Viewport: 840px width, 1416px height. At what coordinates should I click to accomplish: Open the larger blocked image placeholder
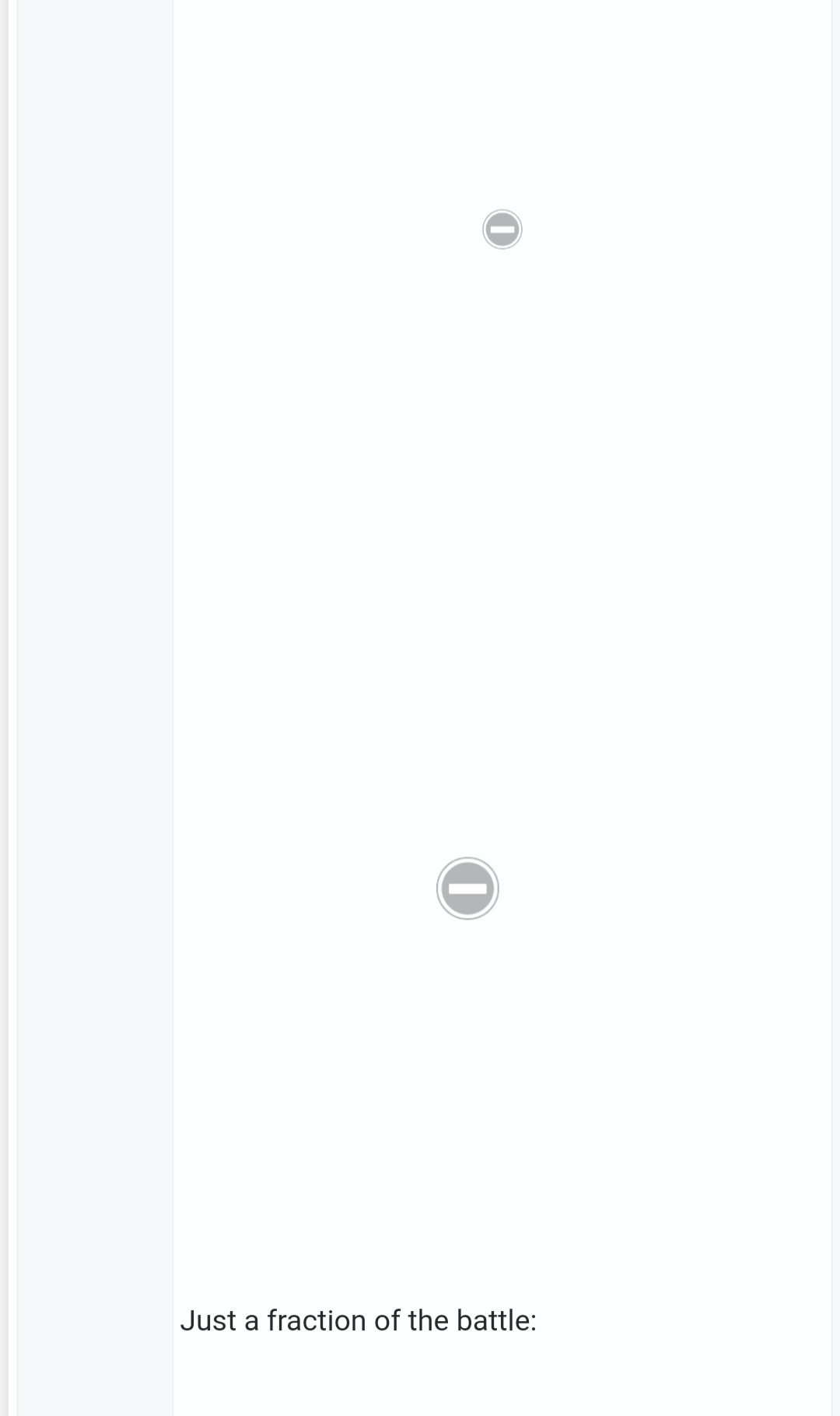(467, 889)
